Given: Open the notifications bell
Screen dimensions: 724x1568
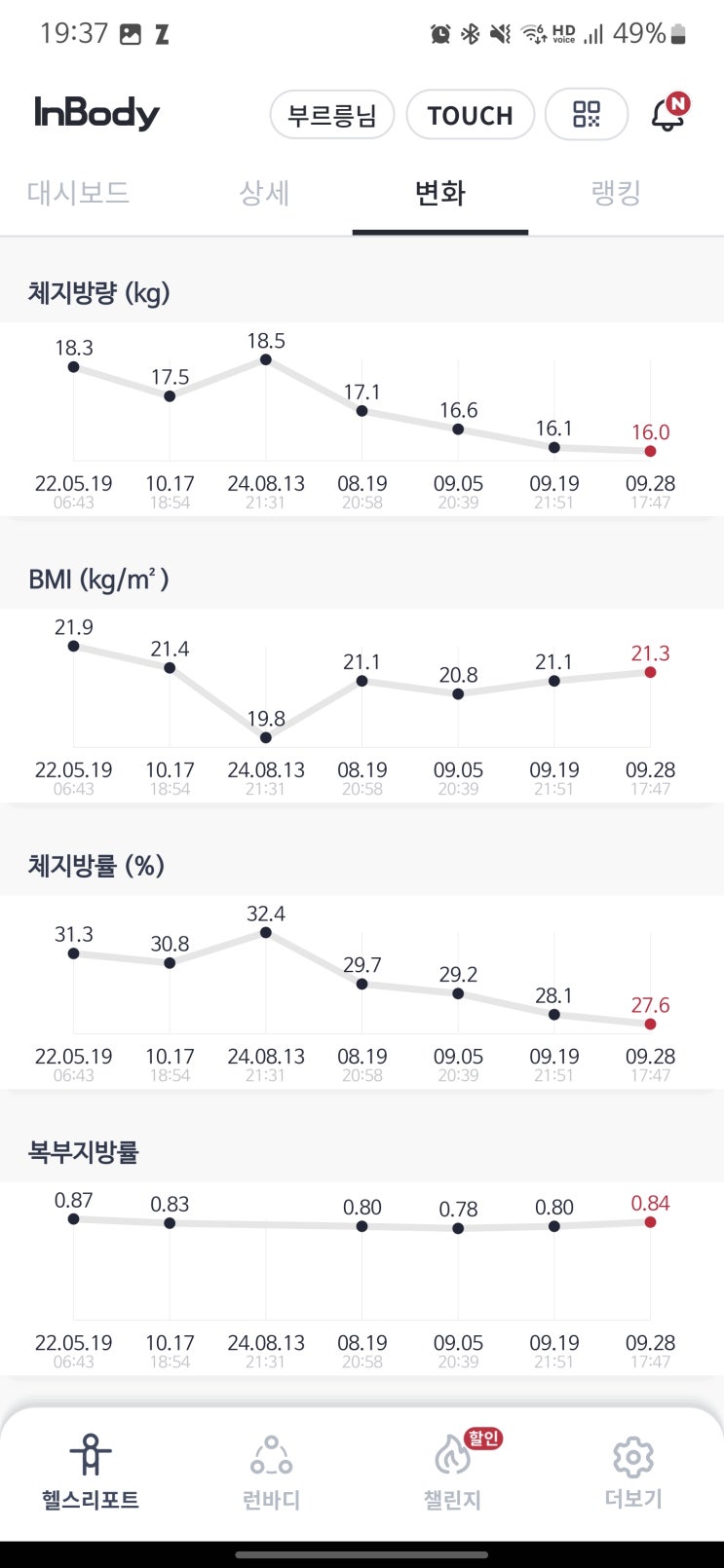Looking at the screenshot, I should (x=668, y=115).
